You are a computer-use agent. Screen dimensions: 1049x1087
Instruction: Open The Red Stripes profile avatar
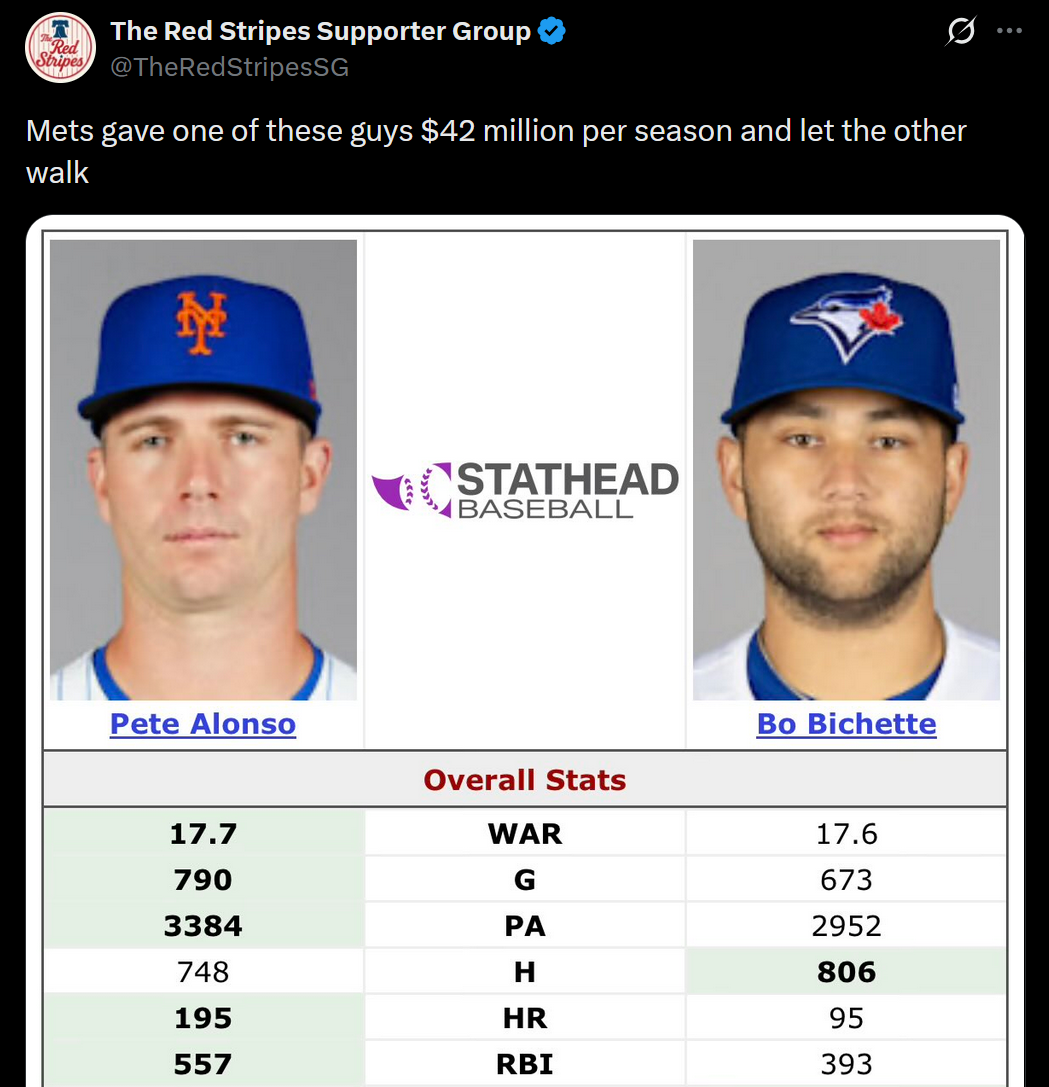point(59,47)
